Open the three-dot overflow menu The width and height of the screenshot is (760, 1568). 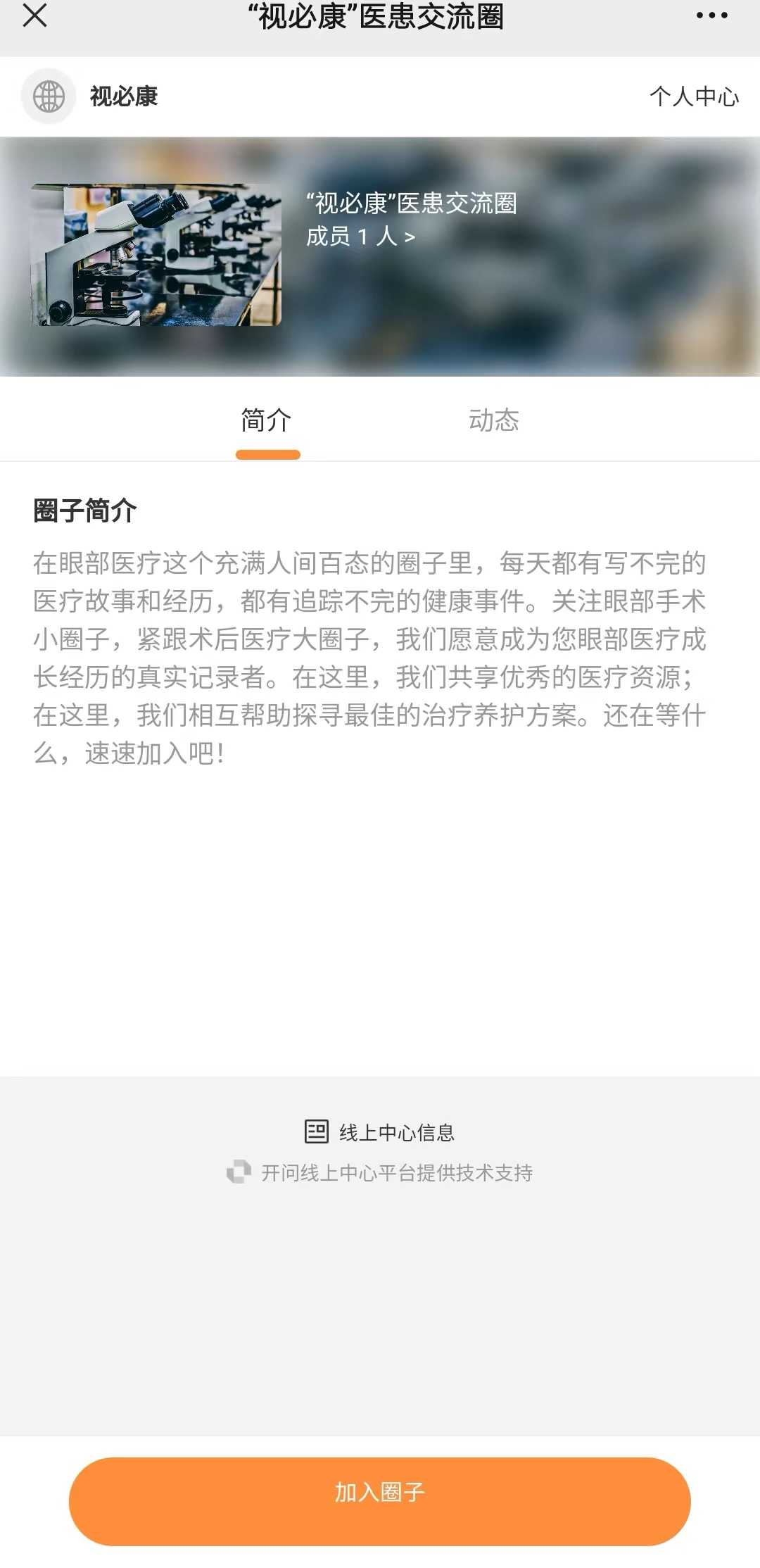pos(711,15)
